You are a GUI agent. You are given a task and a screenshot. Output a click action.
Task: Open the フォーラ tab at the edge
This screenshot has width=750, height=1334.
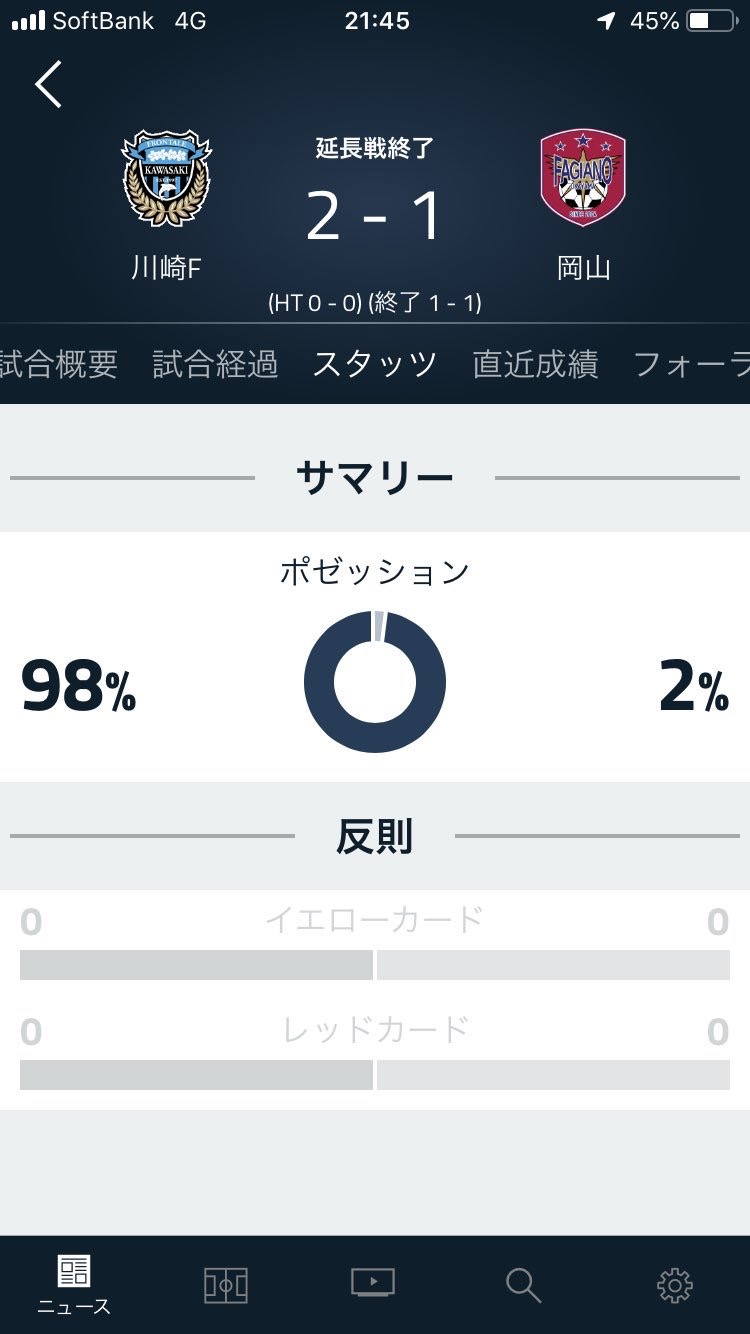pos(692,364)
